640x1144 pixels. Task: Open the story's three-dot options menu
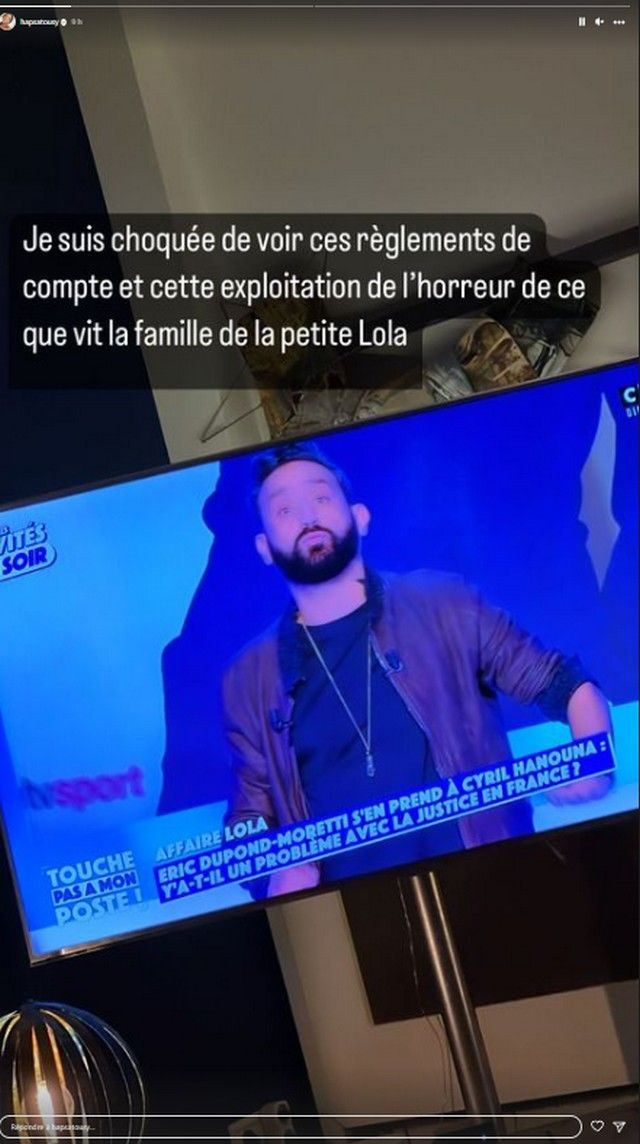coord(619,22)
